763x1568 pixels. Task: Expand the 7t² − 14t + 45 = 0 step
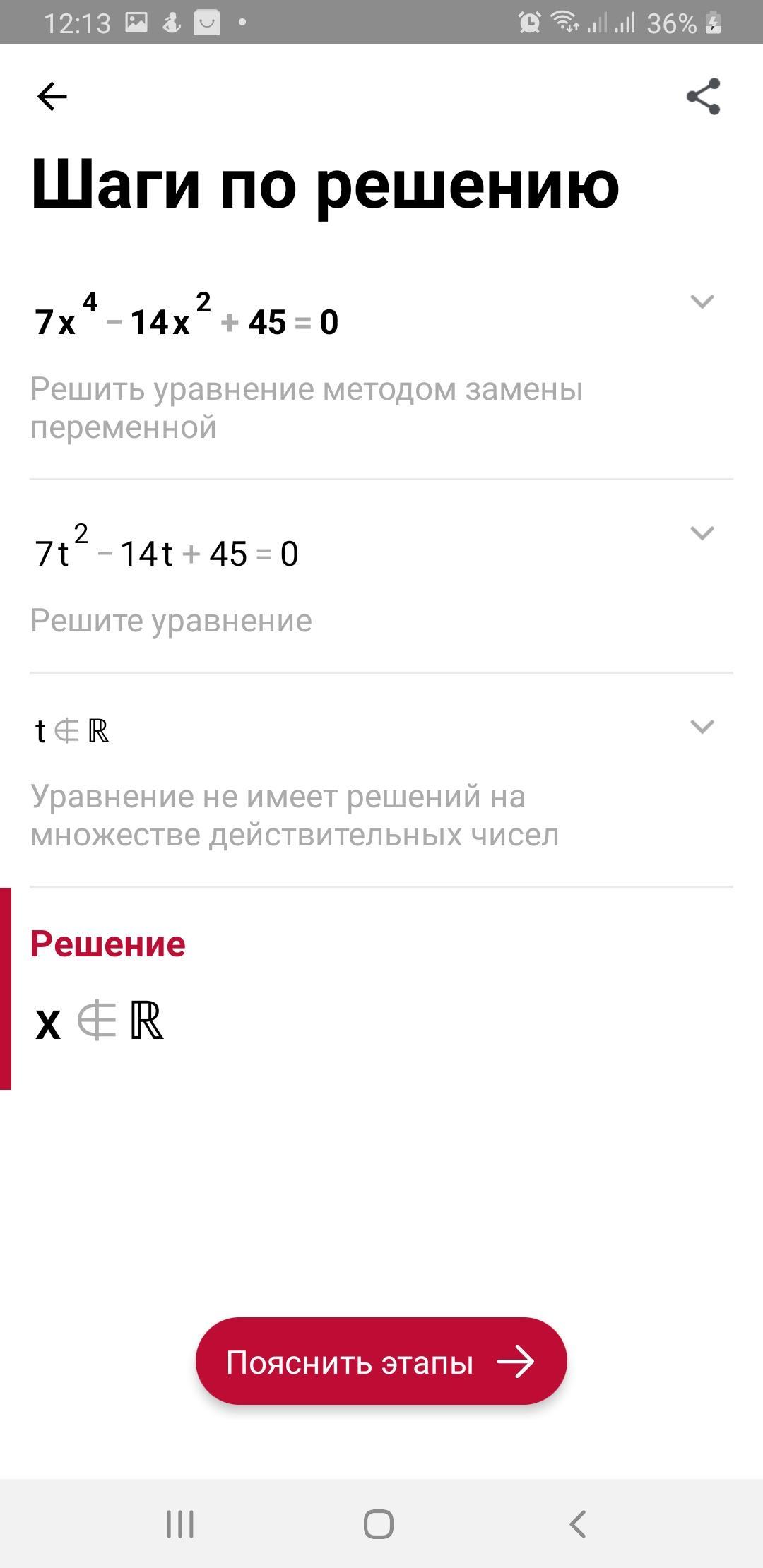click(x=702, y=533)
